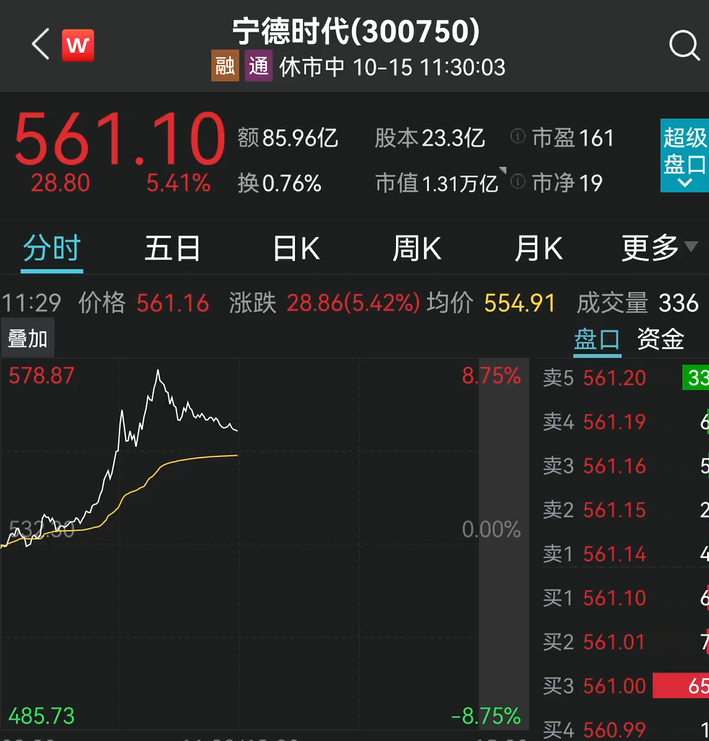Open the 更多 chart options dropdown
This screenshot has width=709, height=741.
(658, 248)
